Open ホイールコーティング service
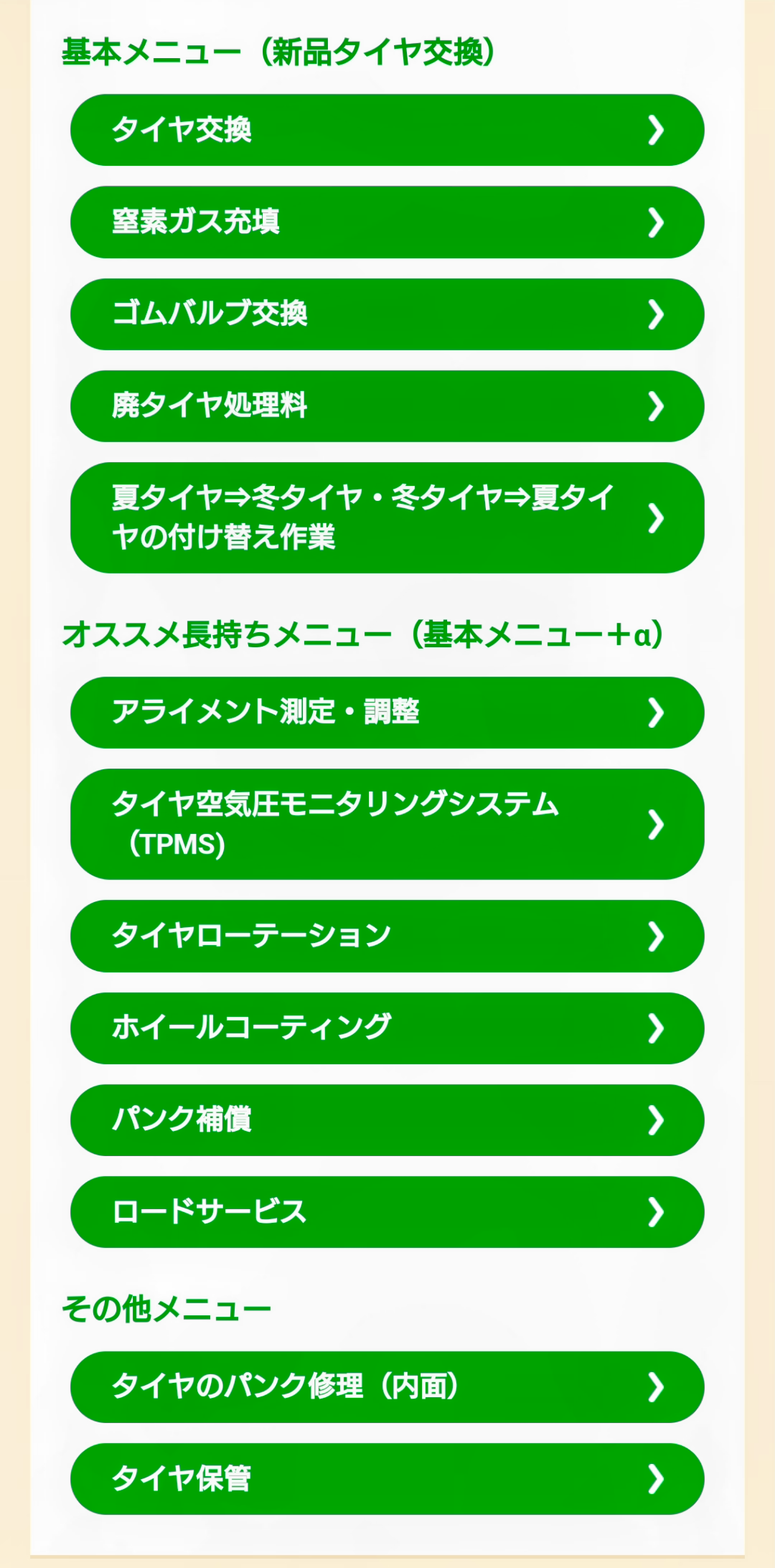The width and height of the screenshot is (775, 1568). point(387,1028)
